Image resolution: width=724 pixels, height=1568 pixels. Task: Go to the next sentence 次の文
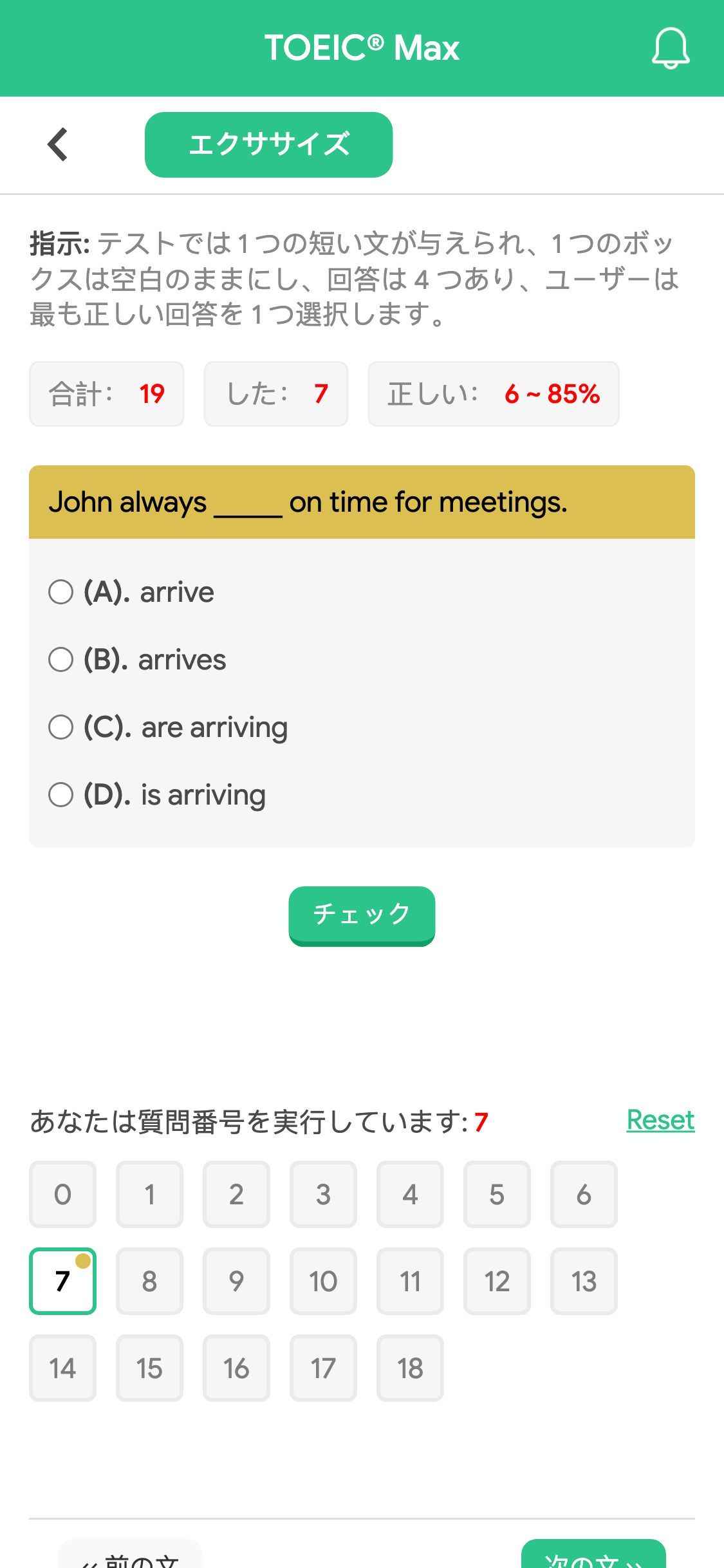pos(593,1556)
